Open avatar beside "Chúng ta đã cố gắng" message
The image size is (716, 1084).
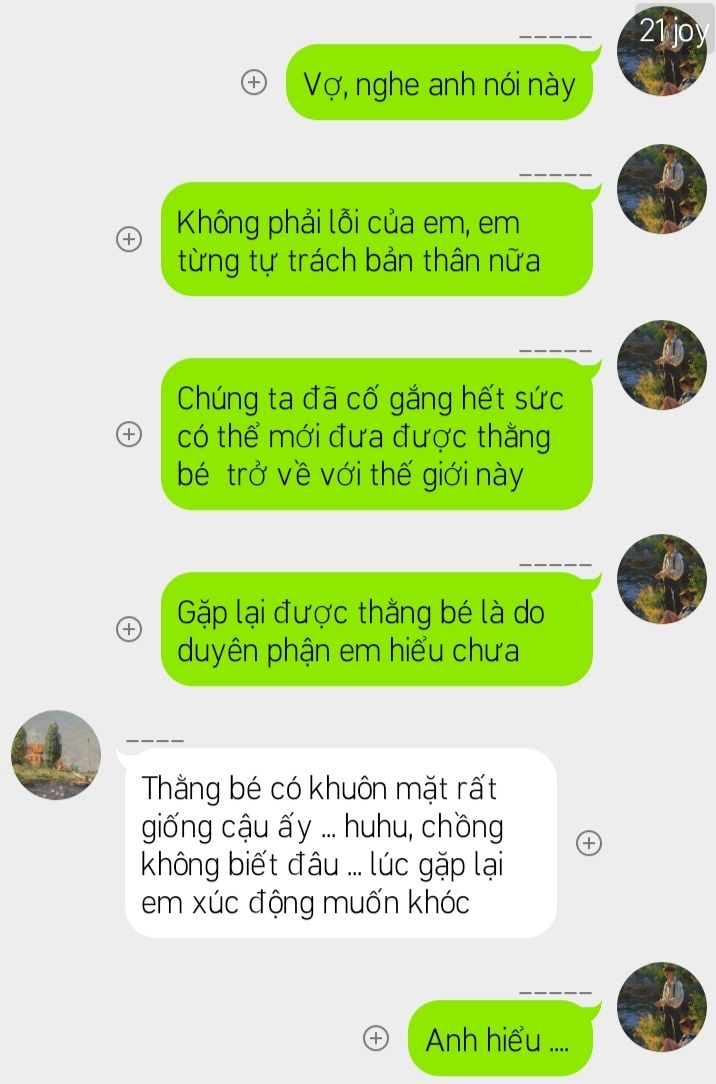[x=662, y=365]
